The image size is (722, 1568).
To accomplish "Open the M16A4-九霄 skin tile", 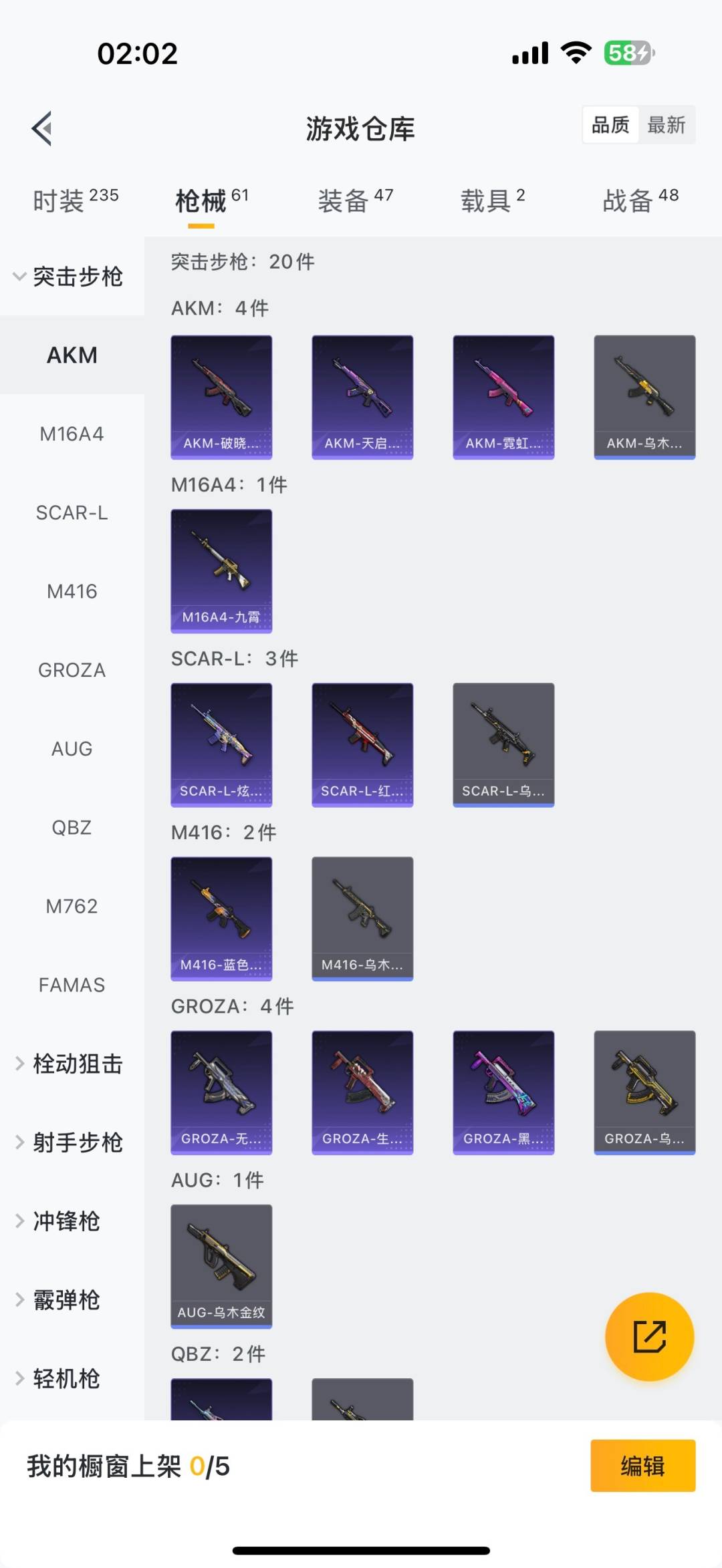I will point(221,571).
